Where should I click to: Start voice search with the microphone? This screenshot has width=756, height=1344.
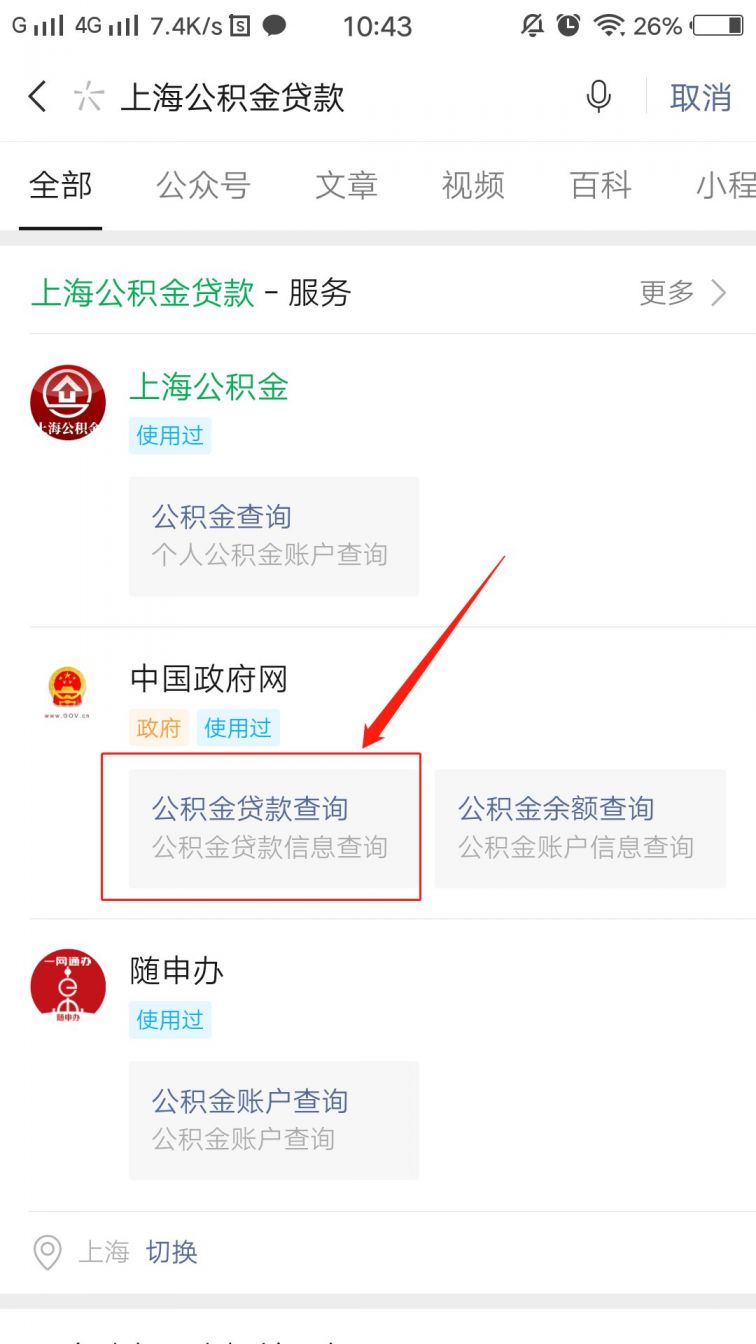599,97
